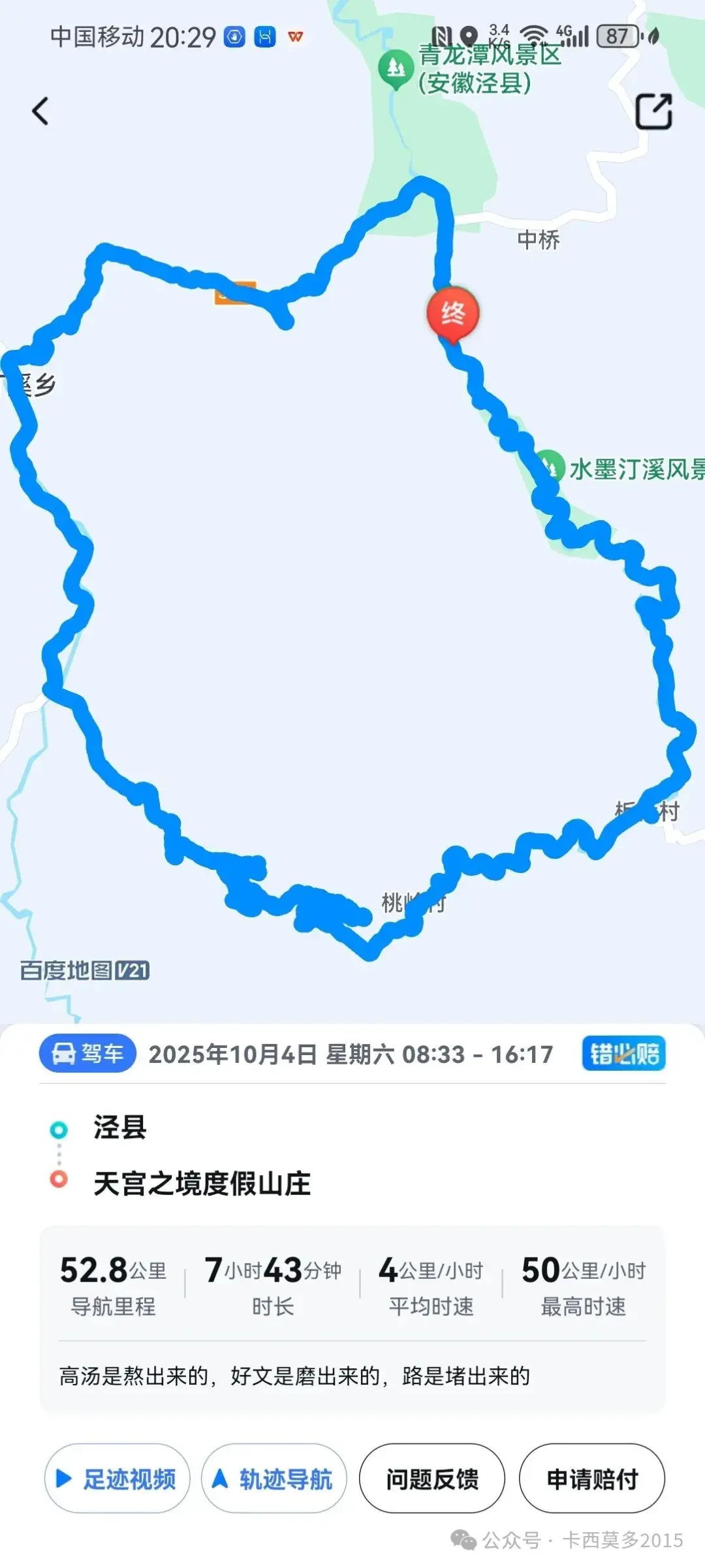
Task: Play the 足迹视频 footprint video
Action: click(117, 1479)
